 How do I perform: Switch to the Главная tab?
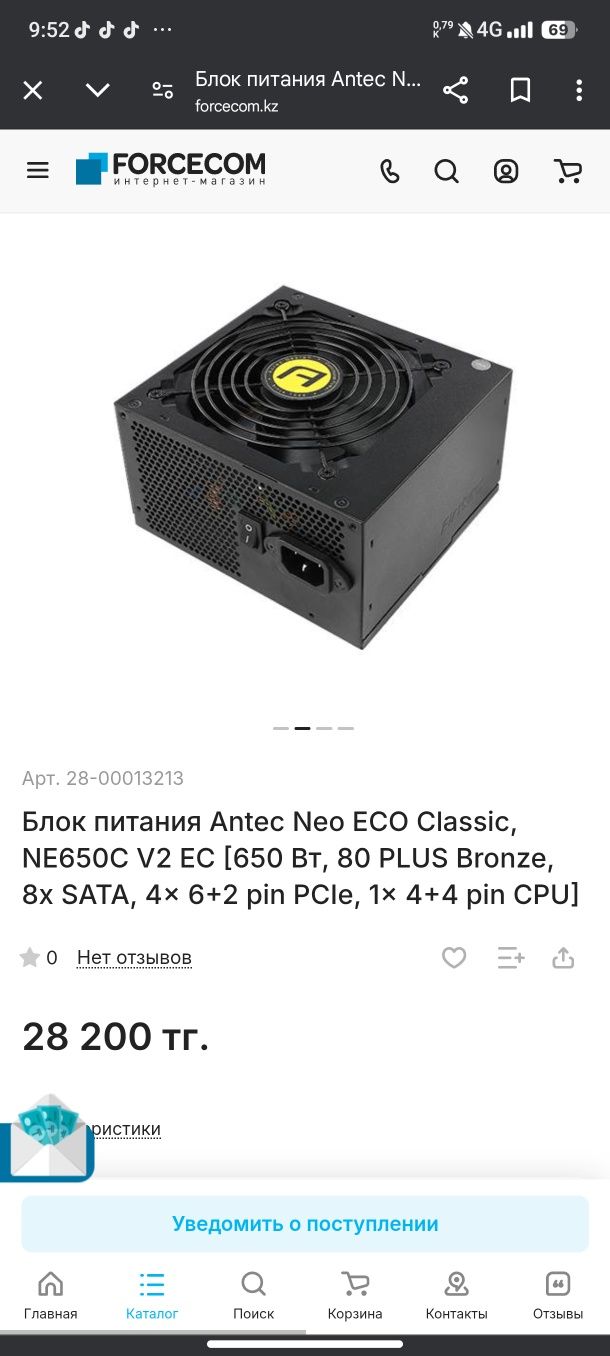(50, 1296)
